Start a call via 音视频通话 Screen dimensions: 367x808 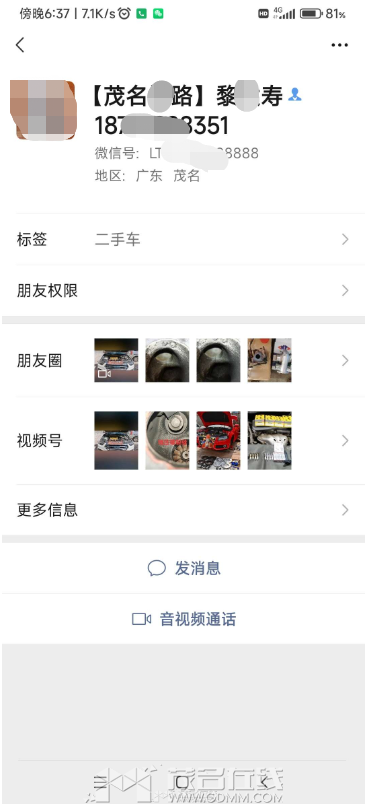[184, 619]
